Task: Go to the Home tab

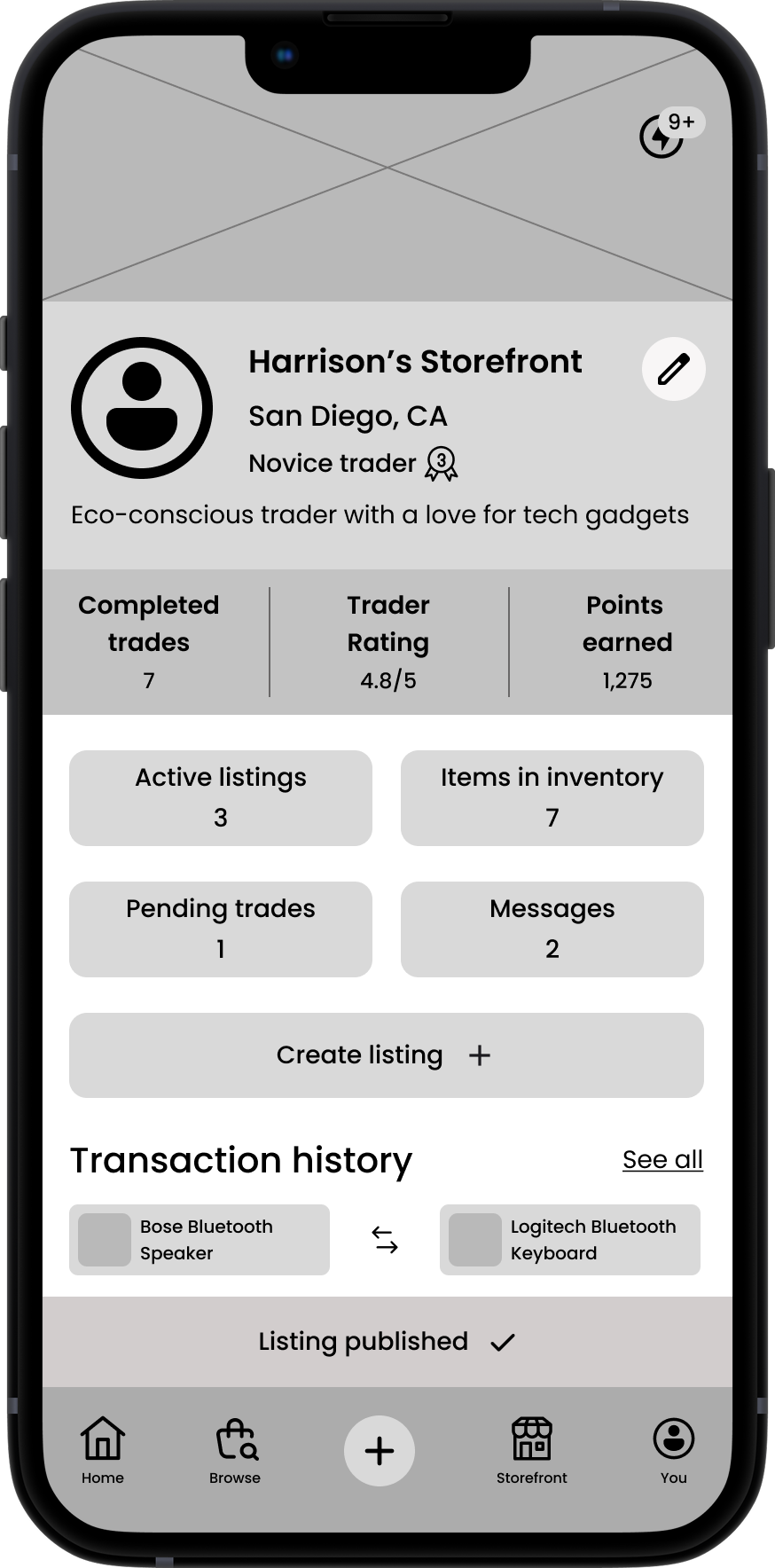Action: coord(103,1450)
